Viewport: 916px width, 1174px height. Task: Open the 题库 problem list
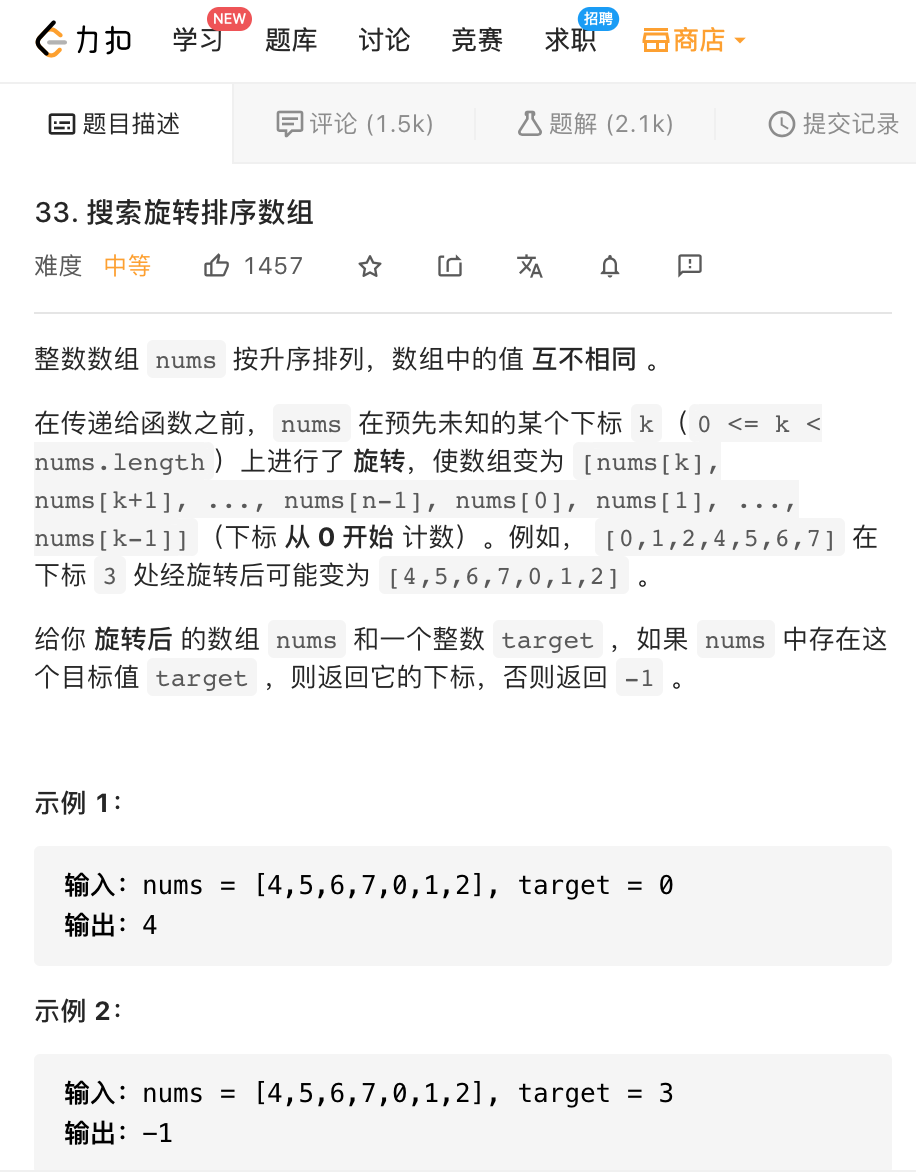coord(291,40)
